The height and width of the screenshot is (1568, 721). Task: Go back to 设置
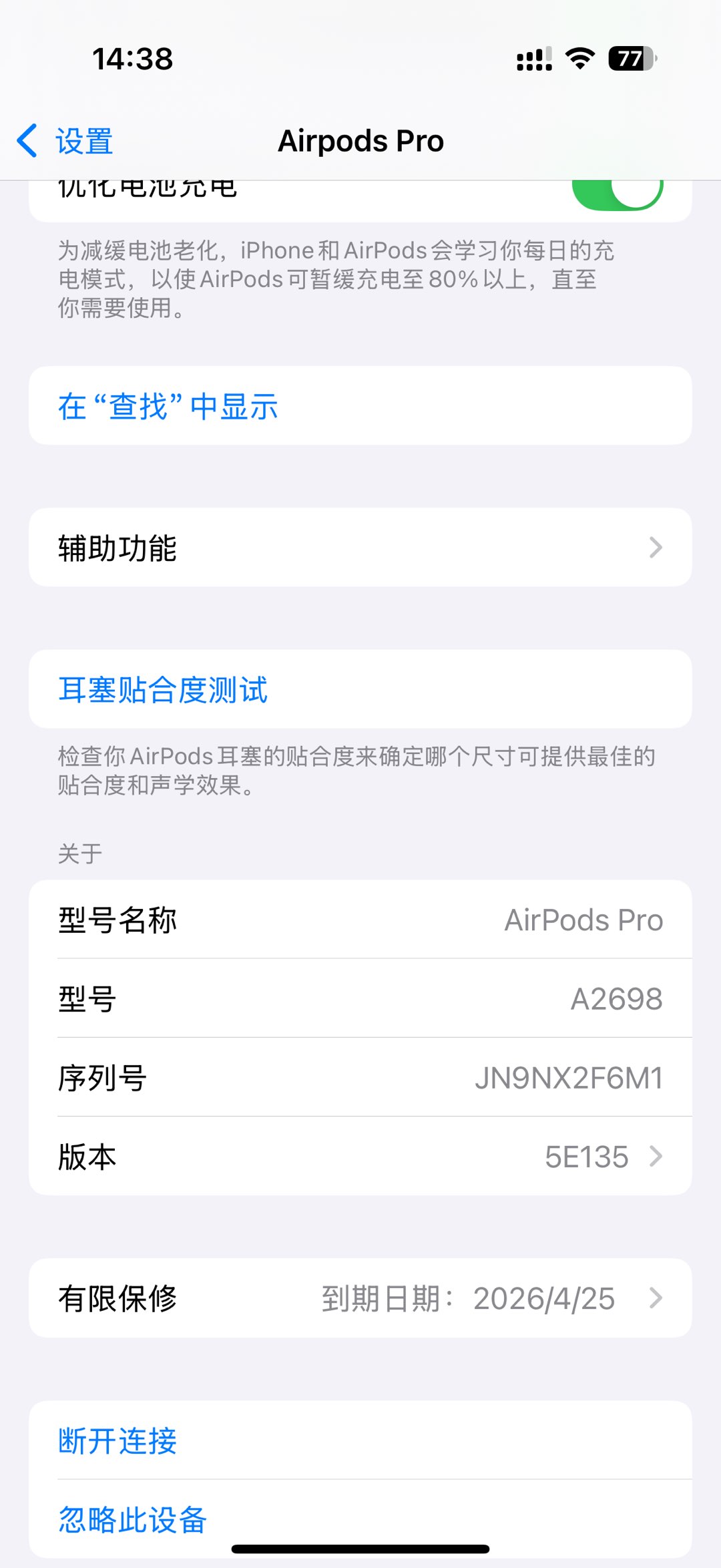click(65, 141)
